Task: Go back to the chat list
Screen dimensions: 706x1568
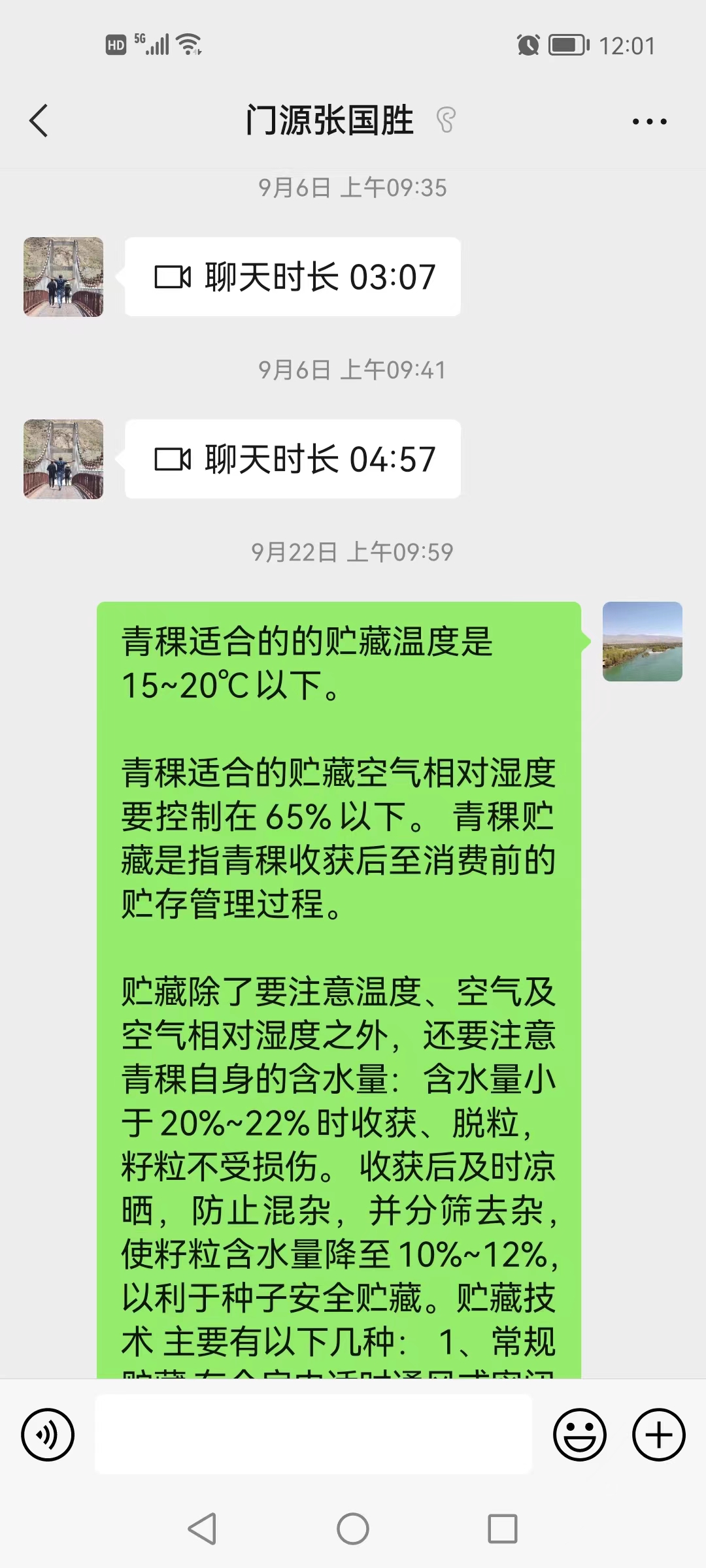Action: (x=39, y=121)
